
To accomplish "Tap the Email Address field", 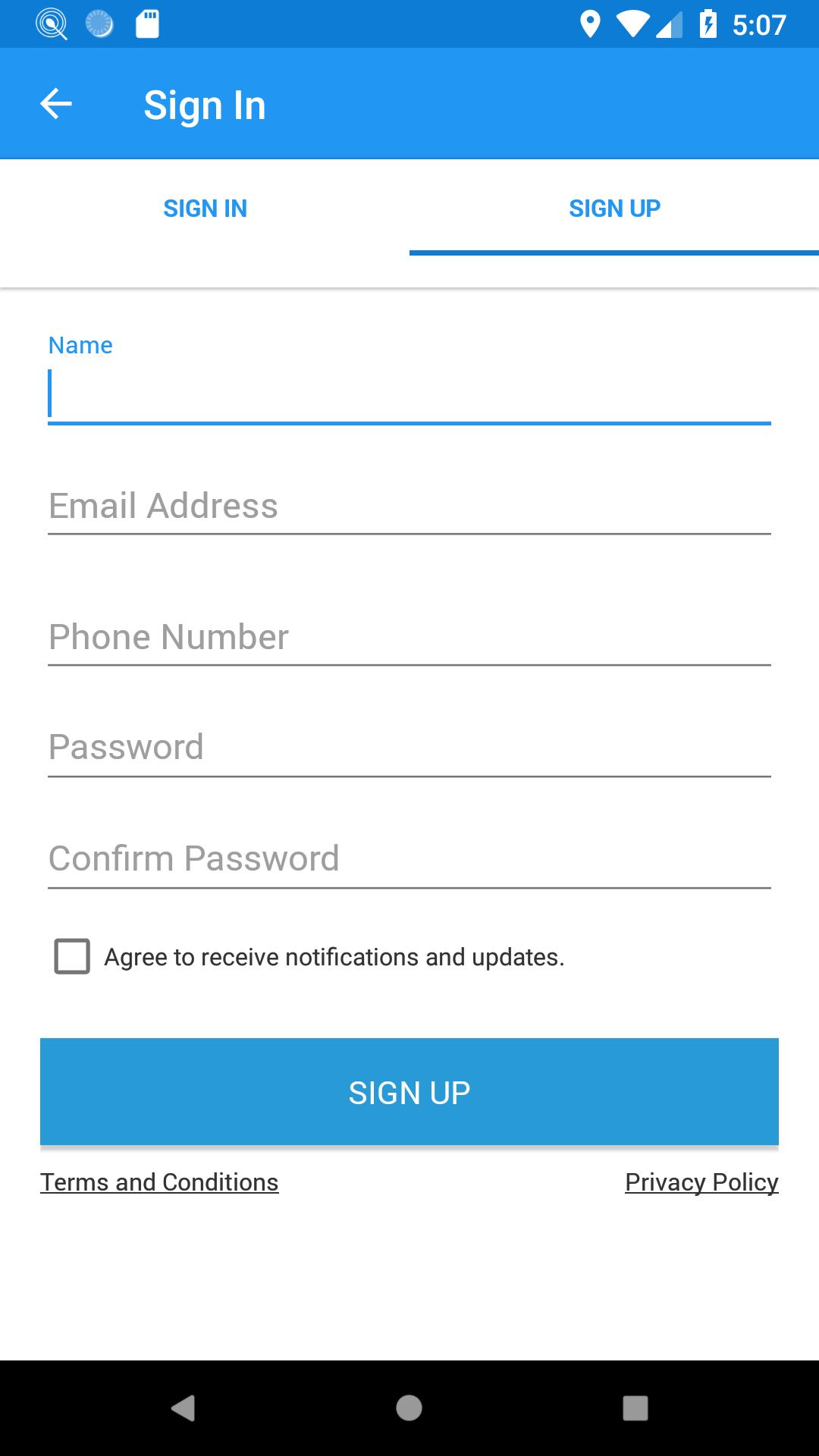I will (409, 506).
